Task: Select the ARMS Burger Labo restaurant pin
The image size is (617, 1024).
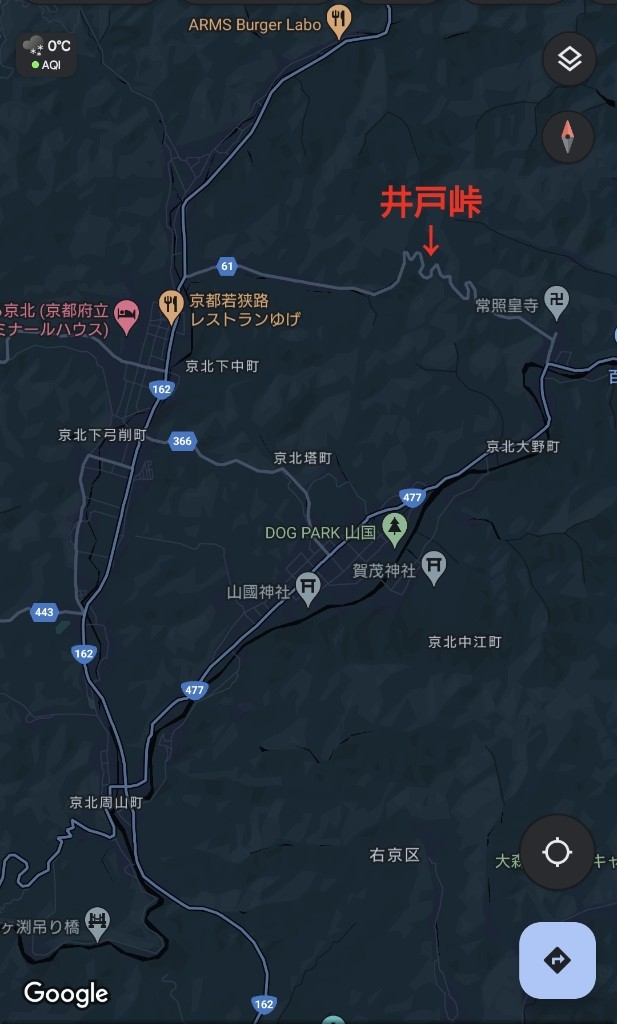Action: 340,22
